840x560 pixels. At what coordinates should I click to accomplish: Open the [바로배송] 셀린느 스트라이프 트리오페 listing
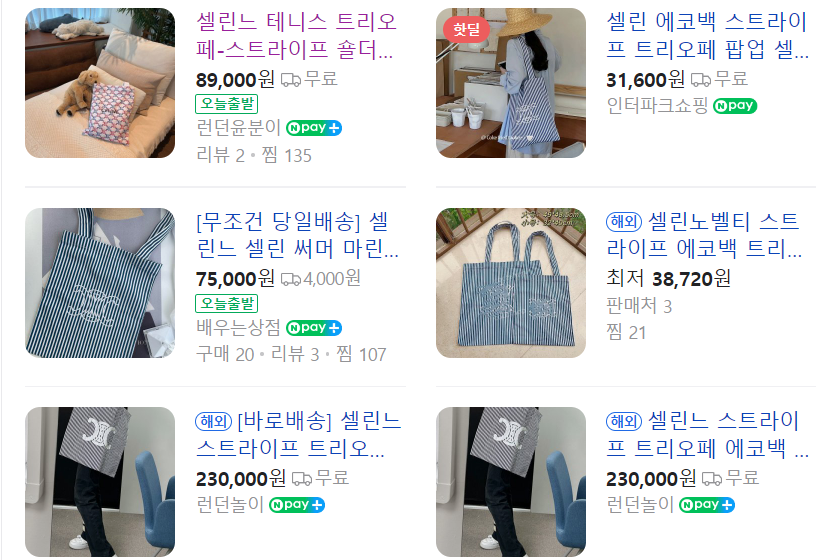coord(296,433)
